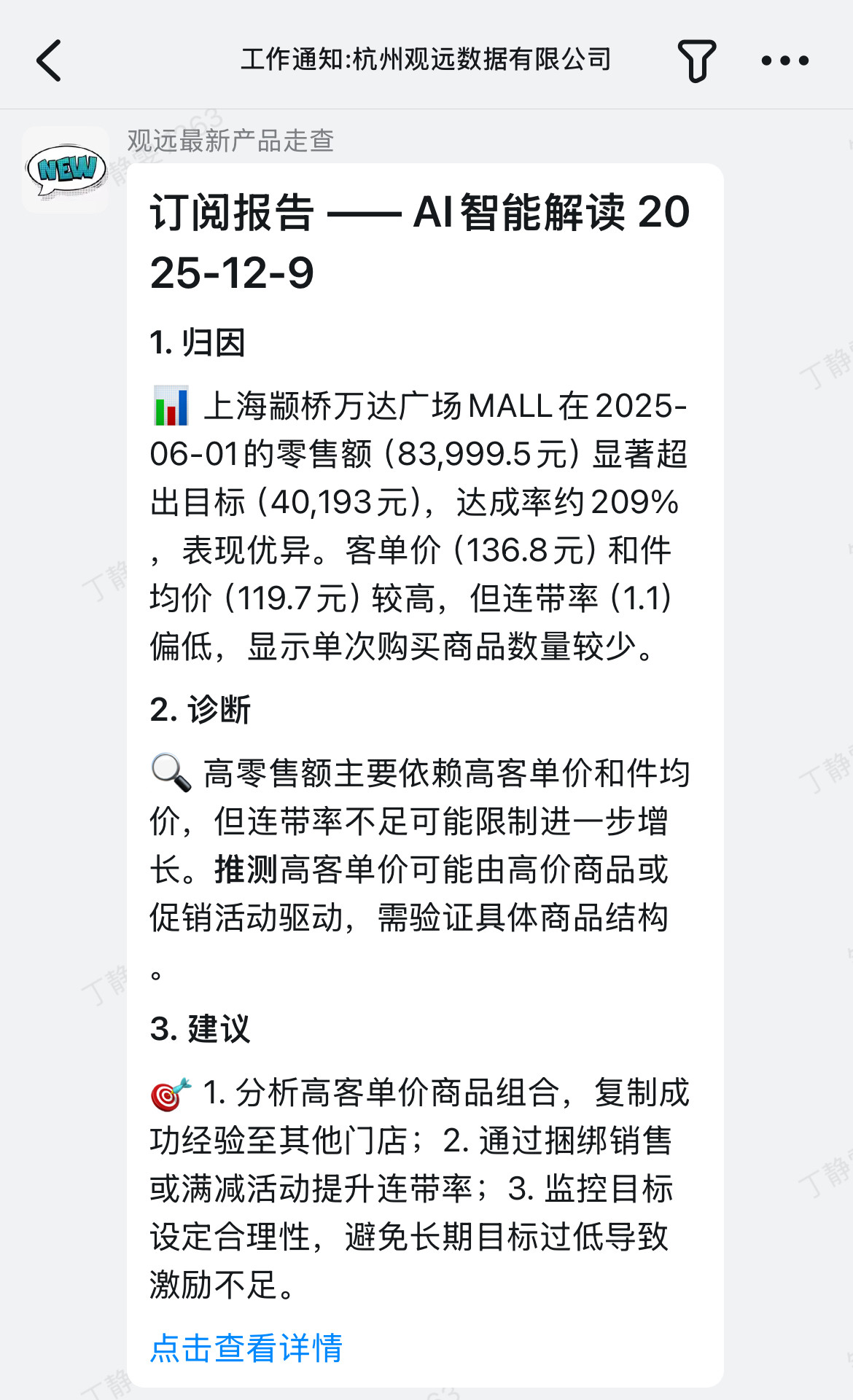Open the three-dot overflow menu
Viewport: 853px width, 1400px height.
point(784,60)
